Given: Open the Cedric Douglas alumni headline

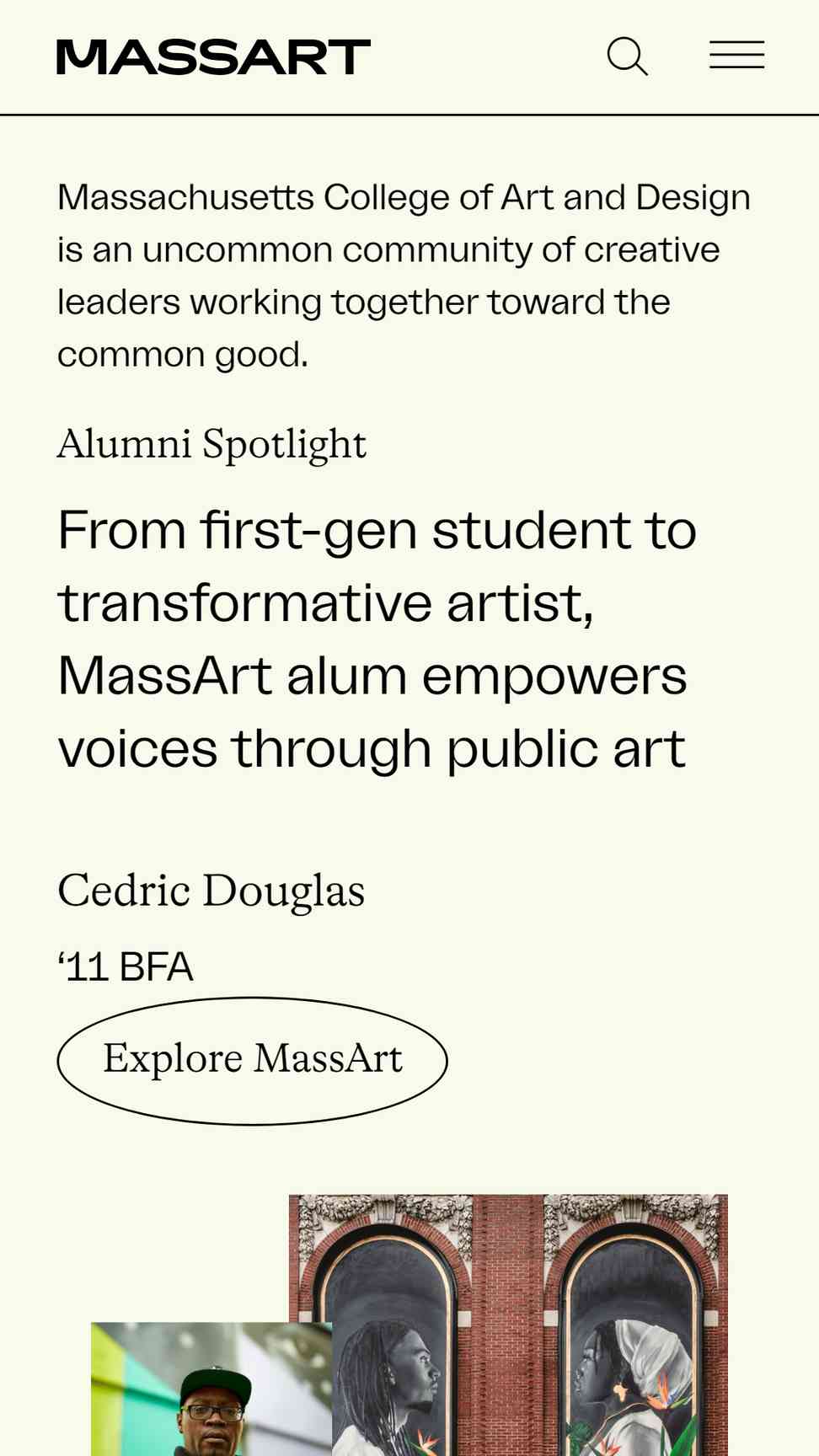Looking at the screenshot, I should pyautogui.click(x=376, y=639).
